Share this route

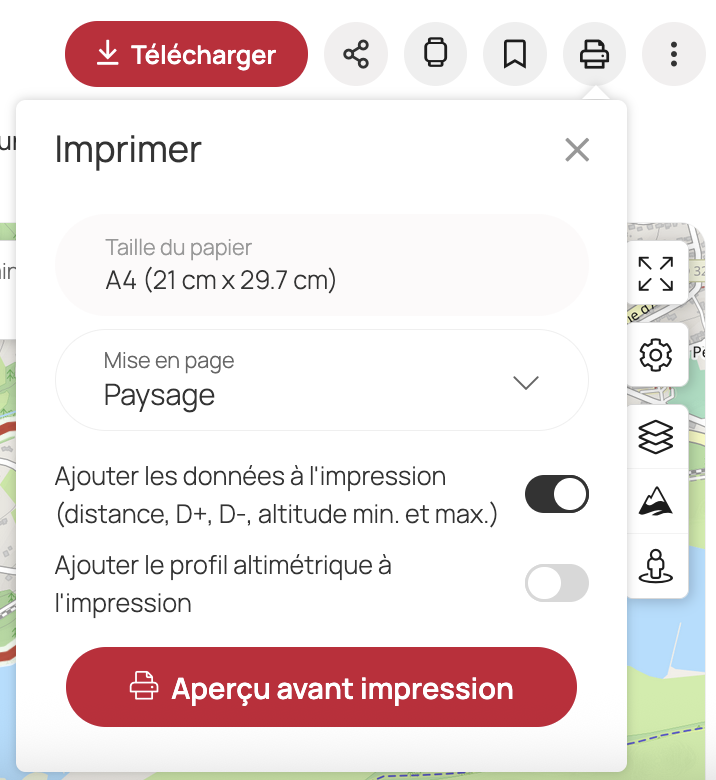(355, 54)
